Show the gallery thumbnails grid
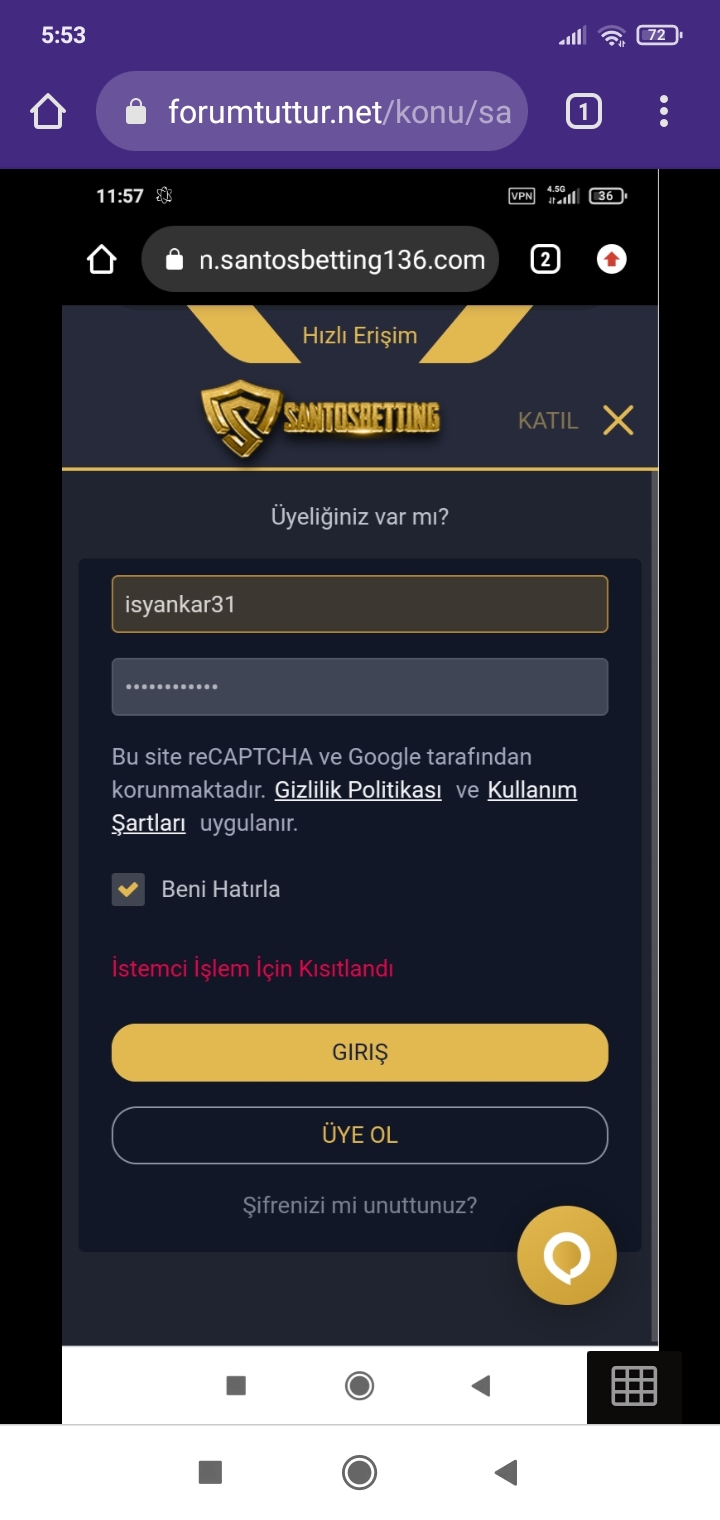Screen dimensions: 720x1520 click(x=634, y=1386)
